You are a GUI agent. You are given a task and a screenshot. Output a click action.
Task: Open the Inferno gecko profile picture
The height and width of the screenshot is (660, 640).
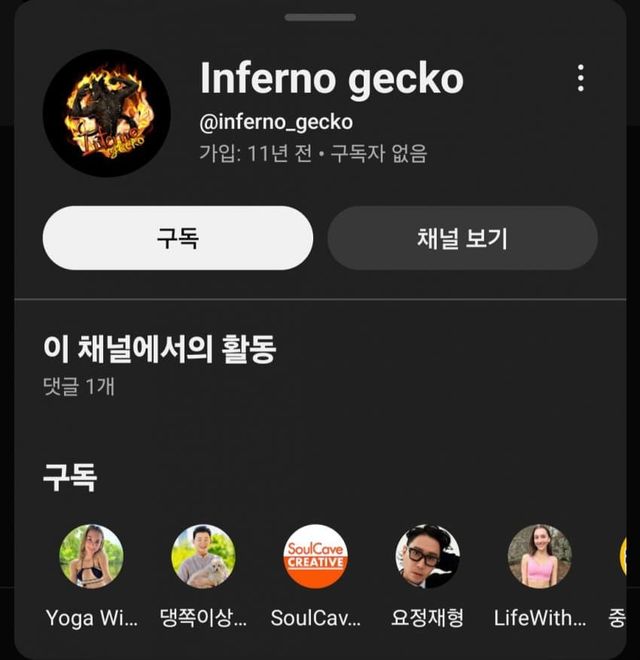click(x=106, y=113)
